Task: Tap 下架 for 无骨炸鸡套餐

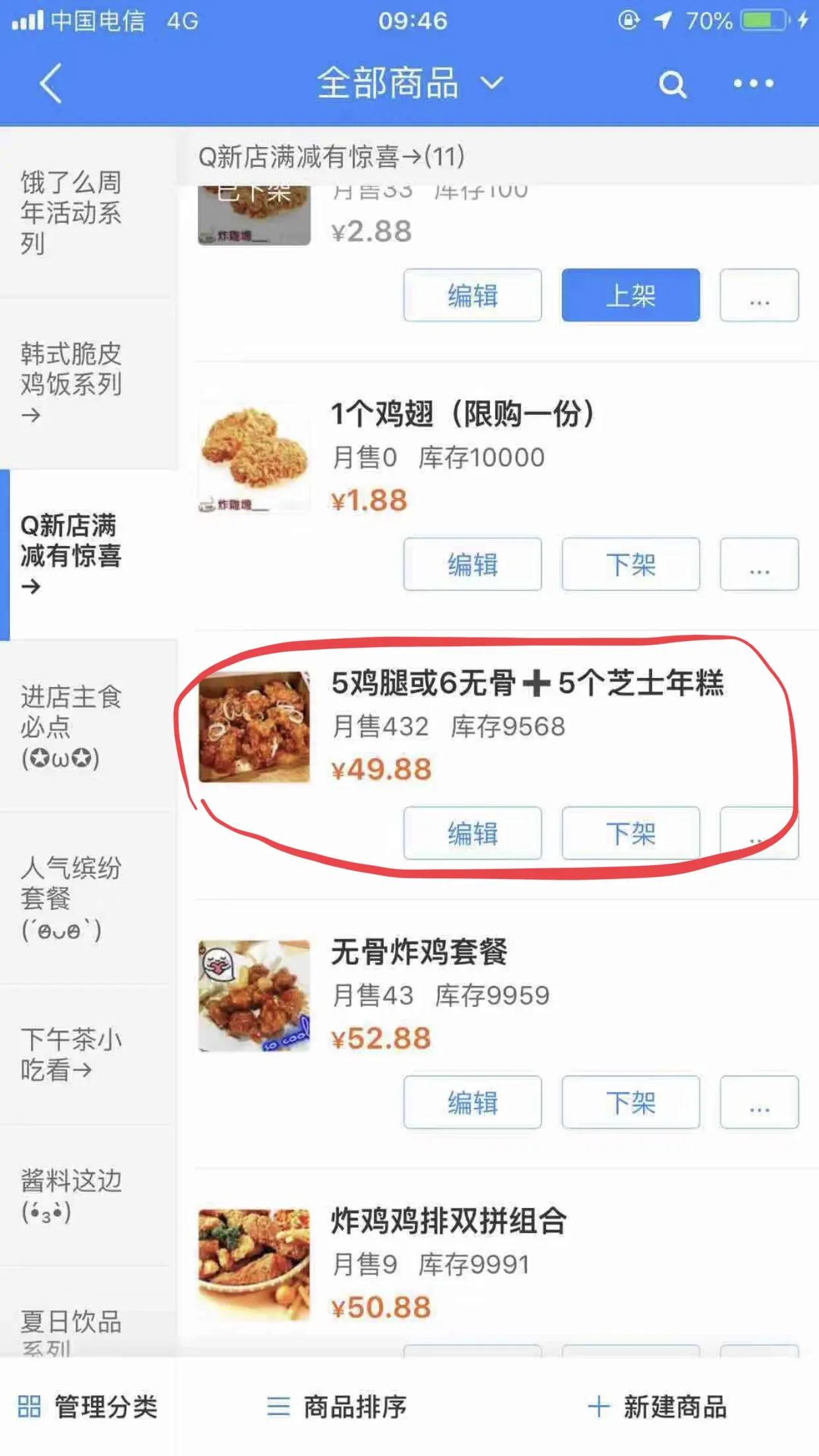Action: point(630,1103)
